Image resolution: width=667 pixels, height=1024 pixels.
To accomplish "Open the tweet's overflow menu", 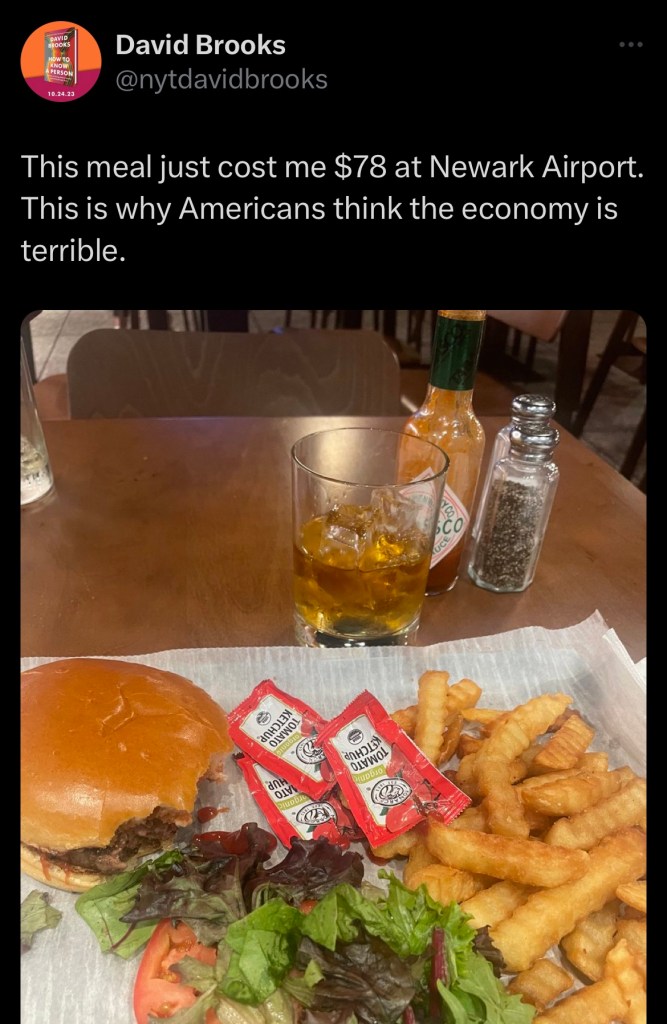I will [630, 45].
